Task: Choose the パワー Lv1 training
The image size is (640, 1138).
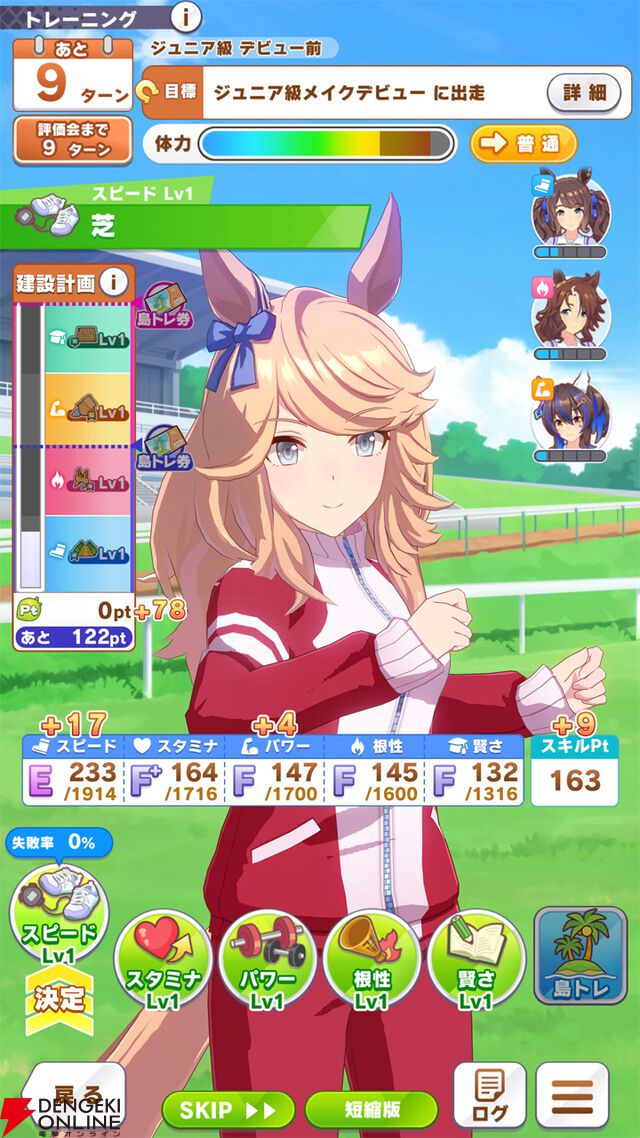Action: click(267, 958)
